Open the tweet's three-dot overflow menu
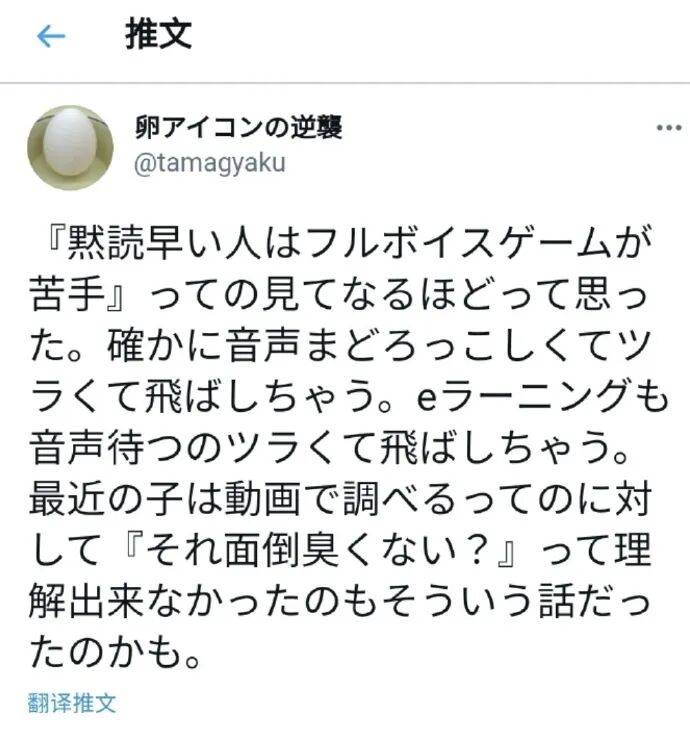Viewport: 690px width, 734px height. (666, 129)
